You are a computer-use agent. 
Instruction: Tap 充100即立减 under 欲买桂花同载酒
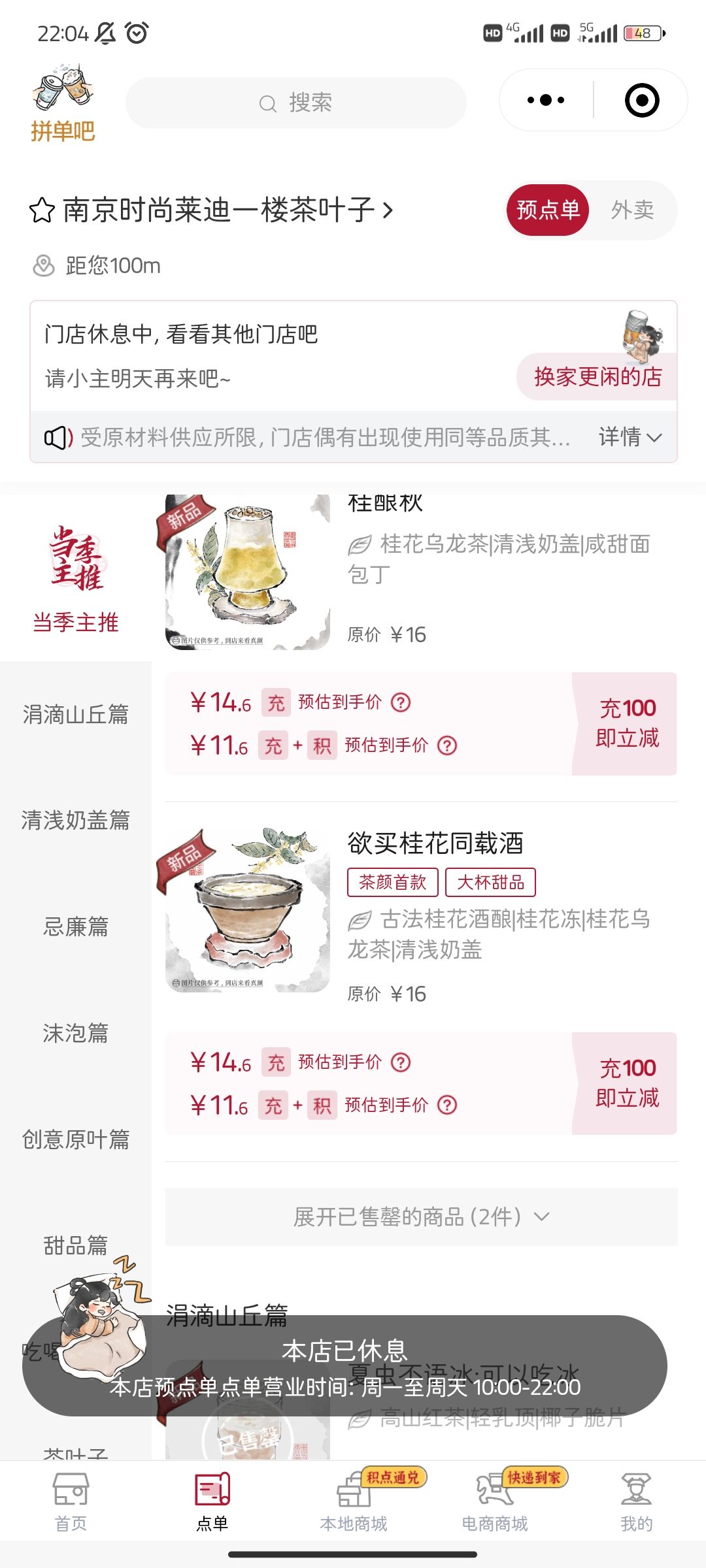pyautogui.click(x=626, y=1083)
